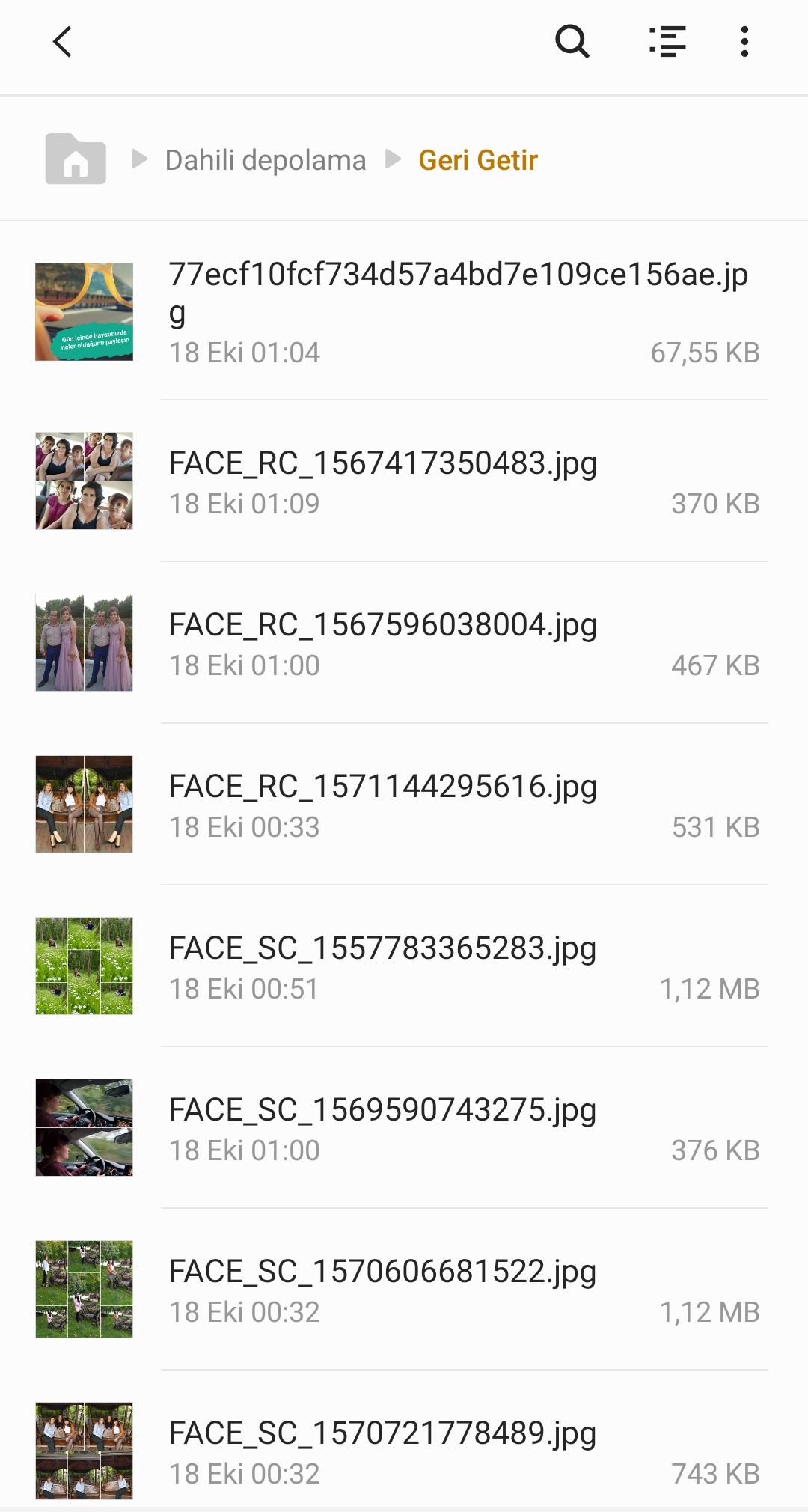Viewport: 808px width, 1512px height.
Task: Open file 77ecf10fcf734d57a4bd7e109ce156ae.jpg
Action: tap(458, 311)
